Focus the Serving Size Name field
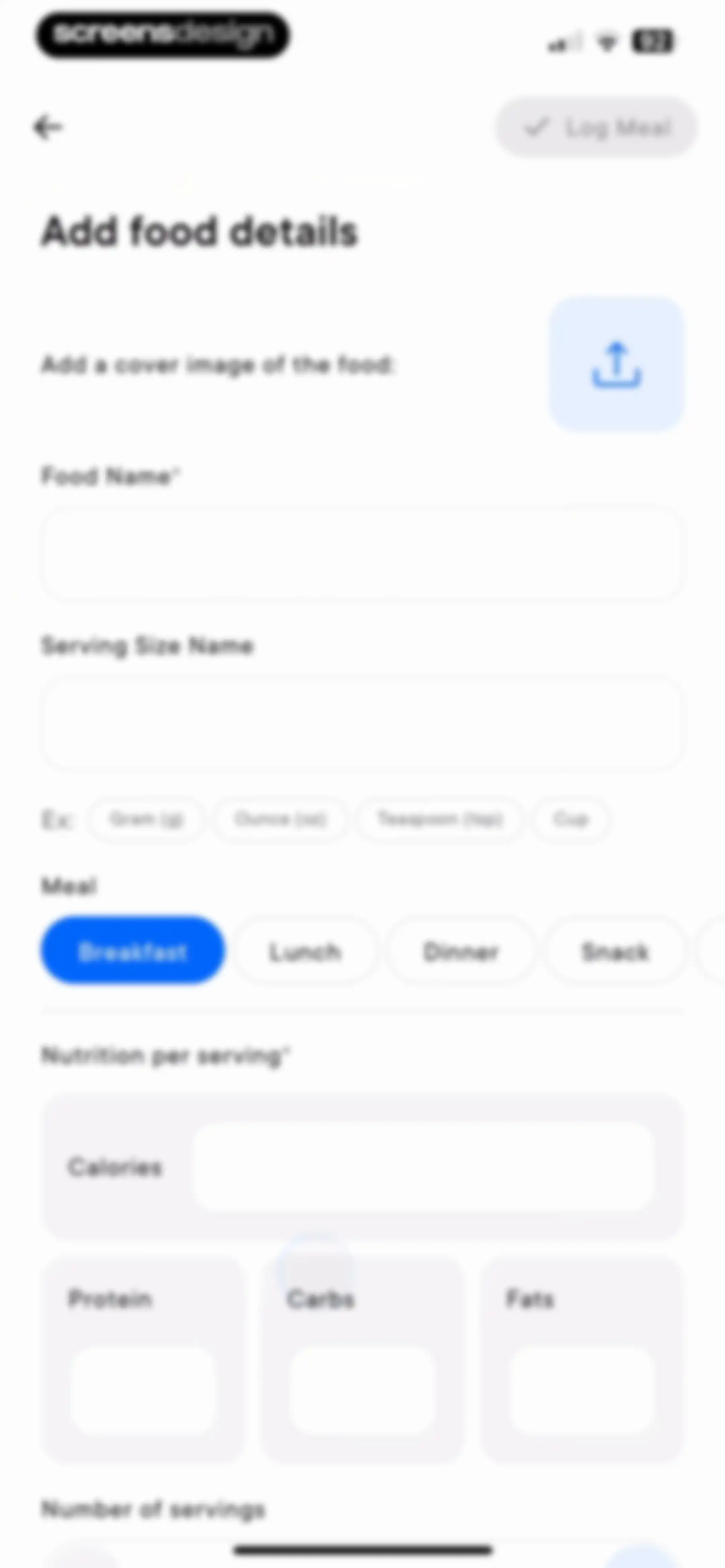 click(362, 723)
